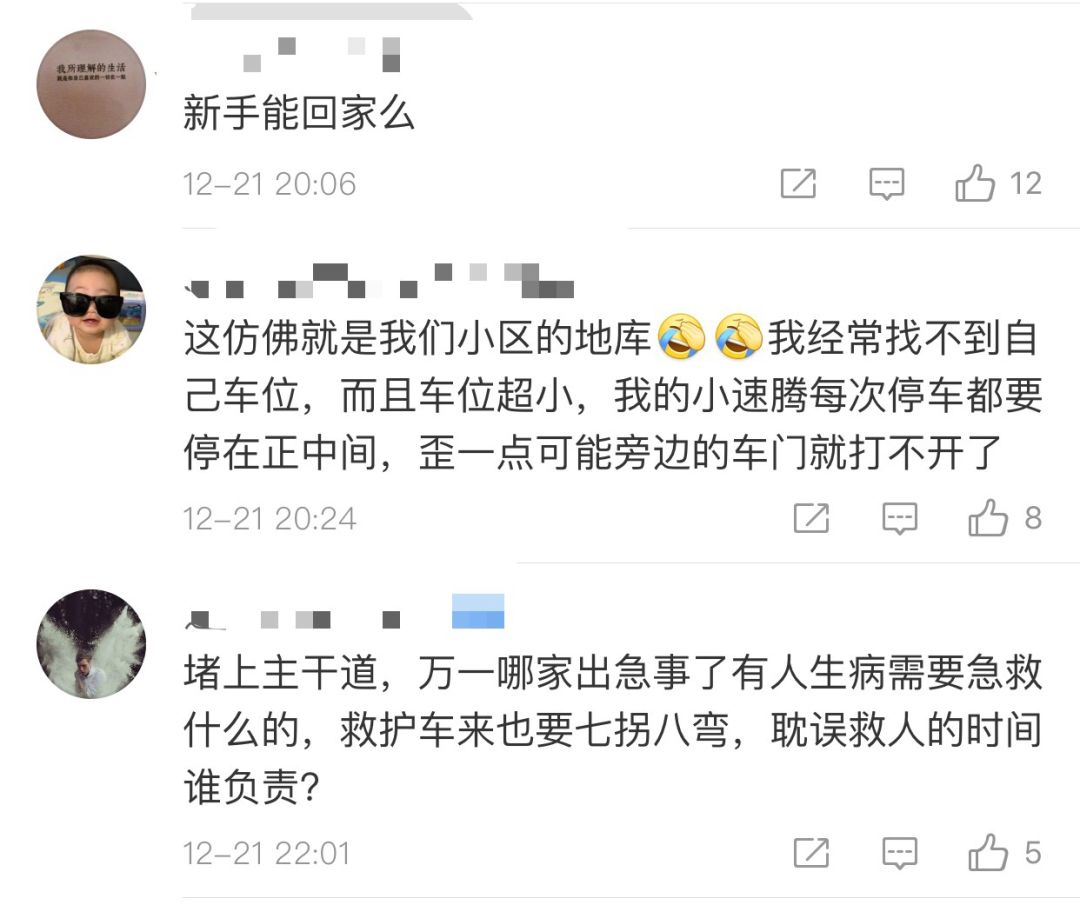Like the comment about 小区的地库

[x=988, y=518]
